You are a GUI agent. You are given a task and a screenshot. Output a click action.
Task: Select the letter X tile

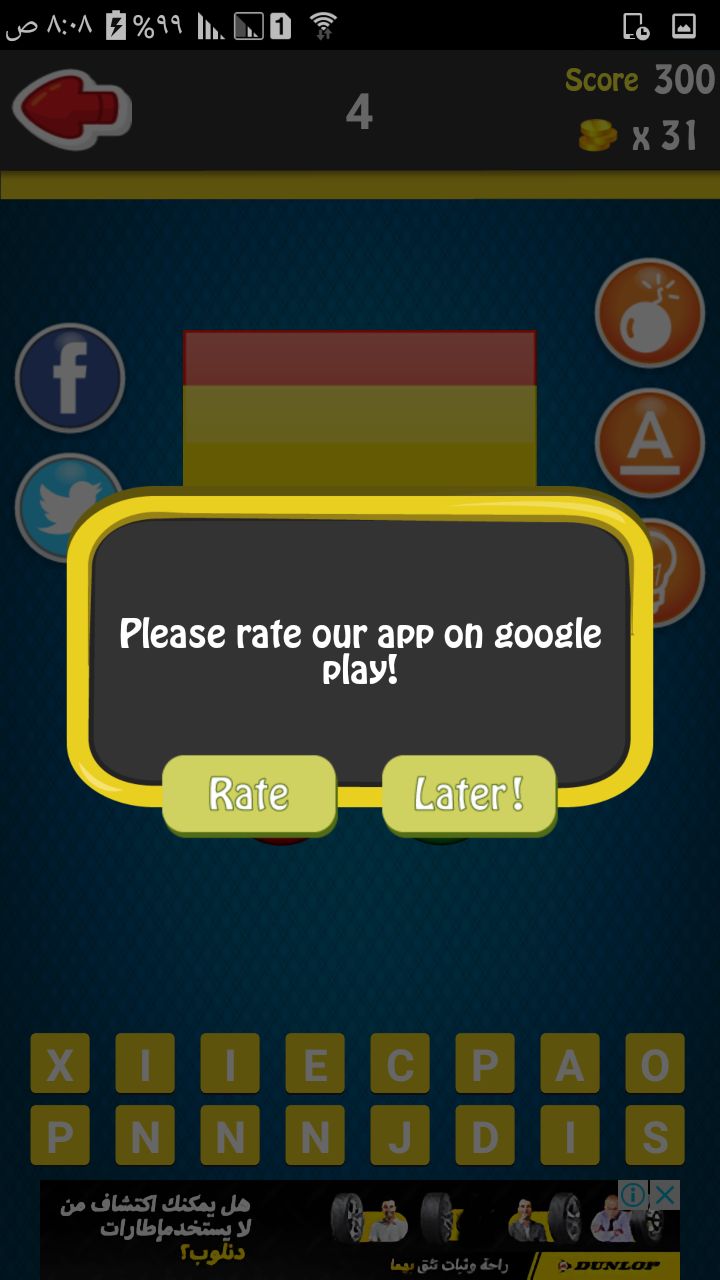60,1064
